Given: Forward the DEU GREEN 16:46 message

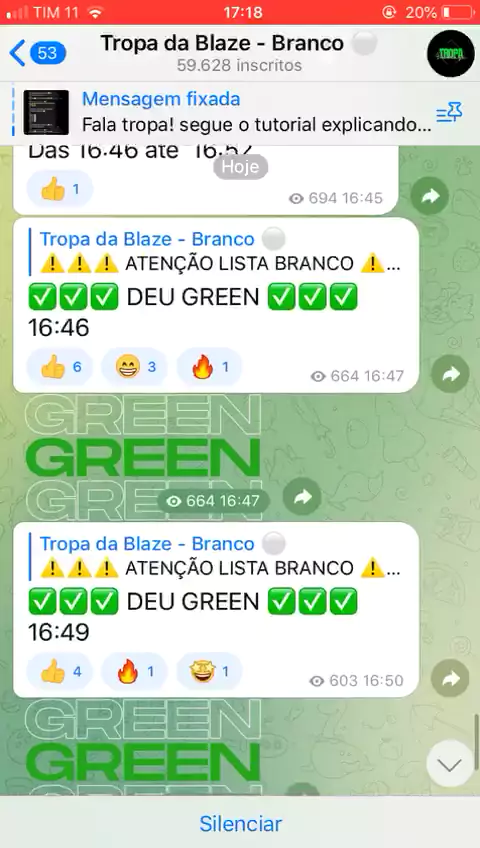Looking at the screenshot, I should pyautogui.click(x=450, y=374).
